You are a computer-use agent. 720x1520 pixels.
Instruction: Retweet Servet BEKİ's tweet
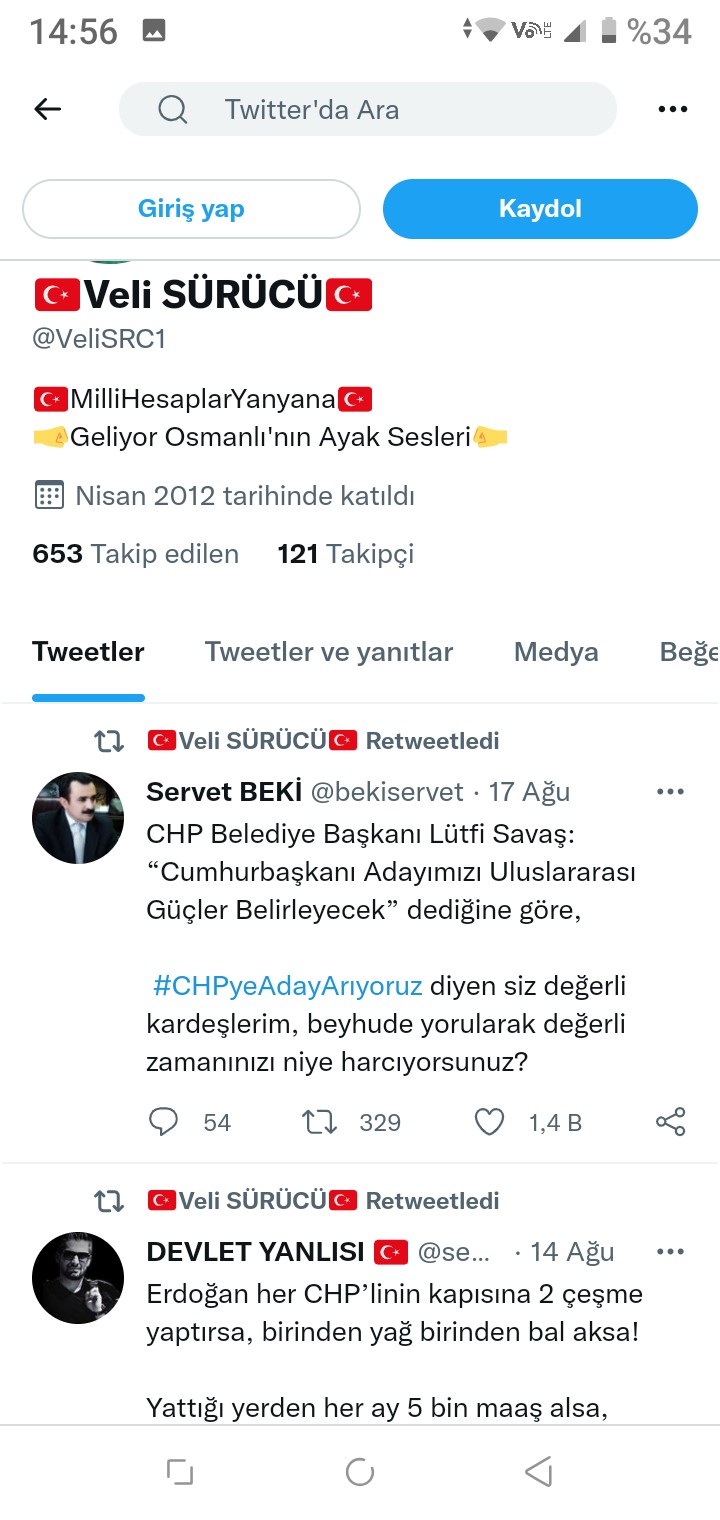point(320,1122)
